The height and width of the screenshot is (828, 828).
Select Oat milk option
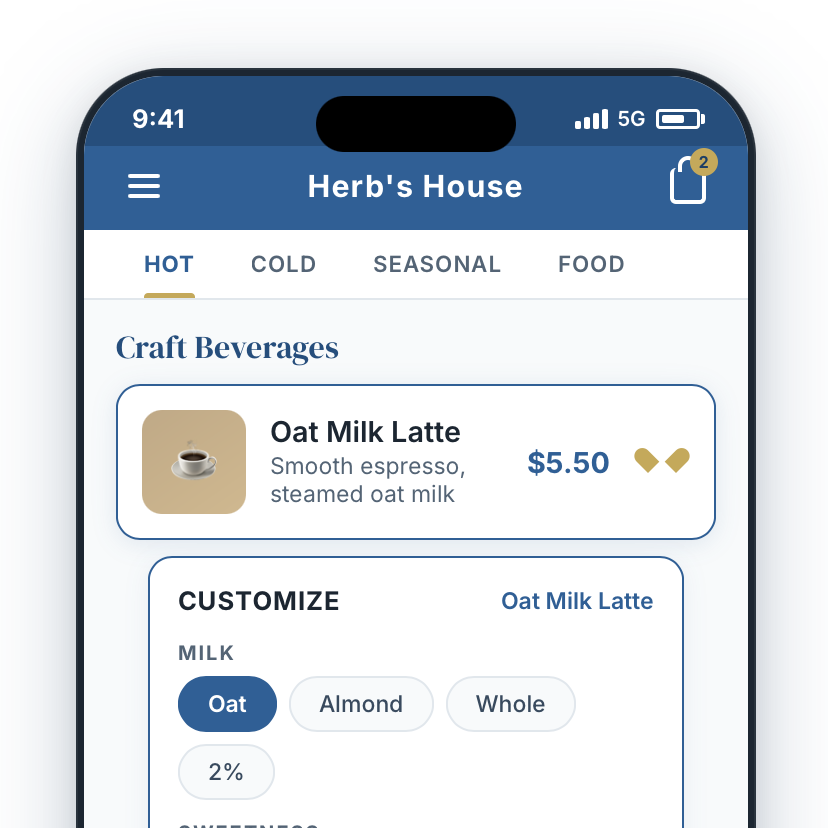[x=227, y=704]
